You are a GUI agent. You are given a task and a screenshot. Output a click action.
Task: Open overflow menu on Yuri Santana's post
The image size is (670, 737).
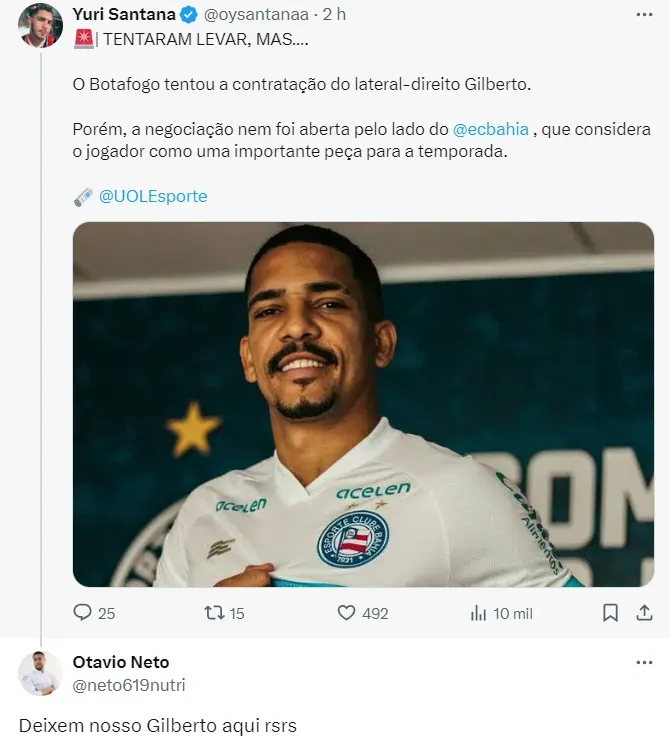click(645, 15)
